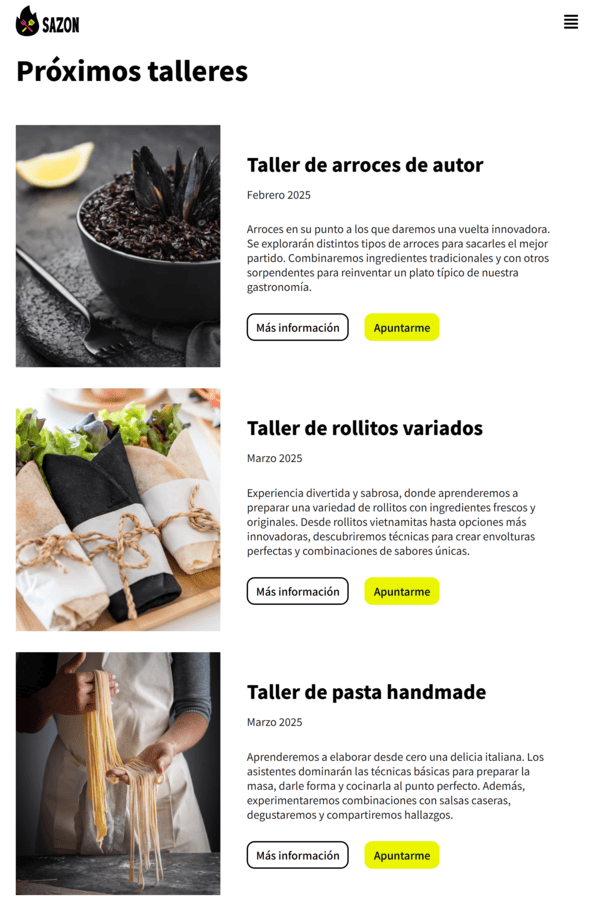Show Más información for pasta handmade
600x900 pixels.
(x=297, y=855)
